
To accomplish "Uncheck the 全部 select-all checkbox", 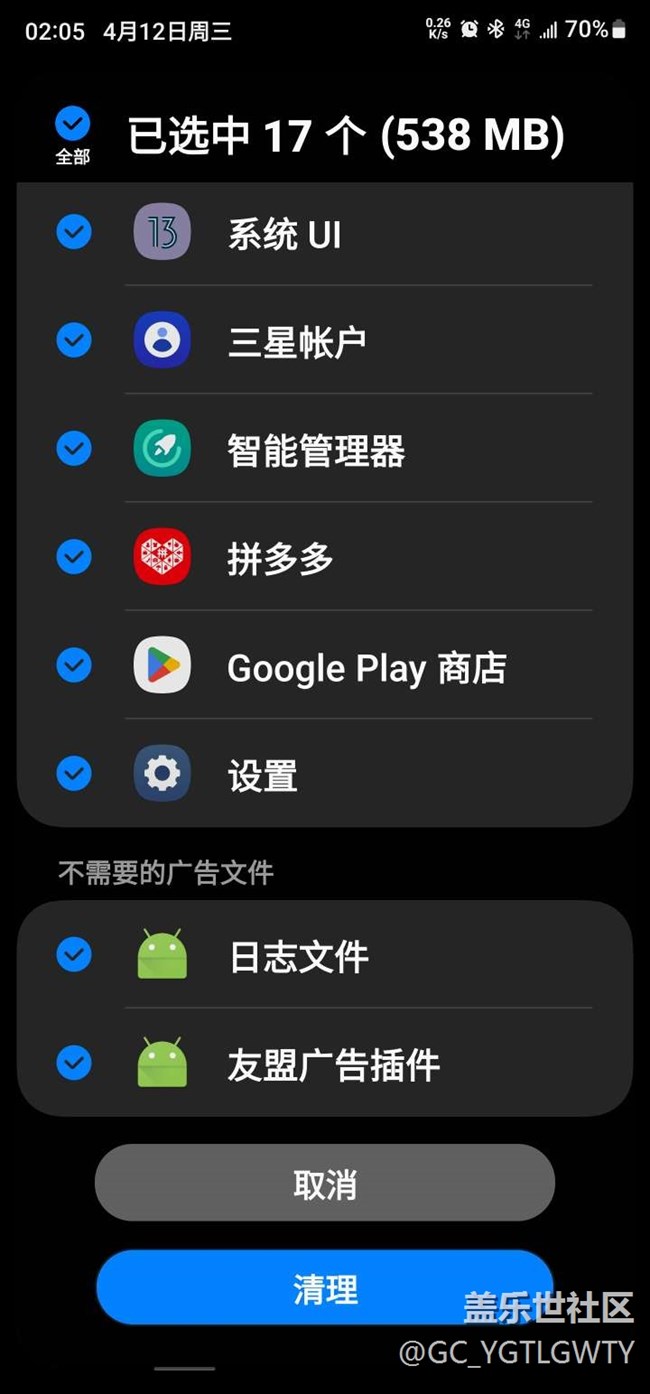I will (x=73, y=125).
